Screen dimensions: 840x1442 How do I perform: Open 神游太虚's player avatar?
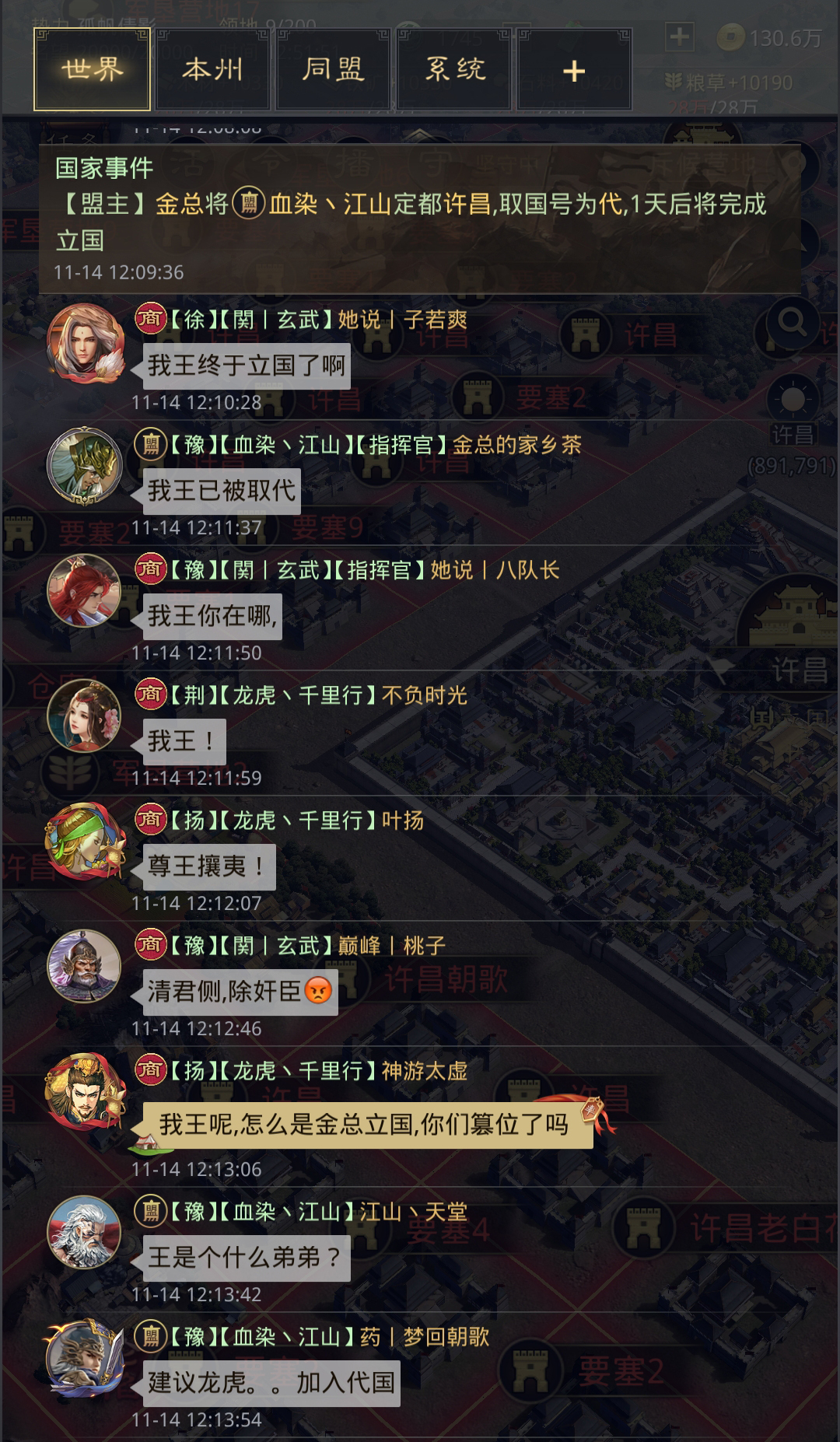tap(85, 1092)
